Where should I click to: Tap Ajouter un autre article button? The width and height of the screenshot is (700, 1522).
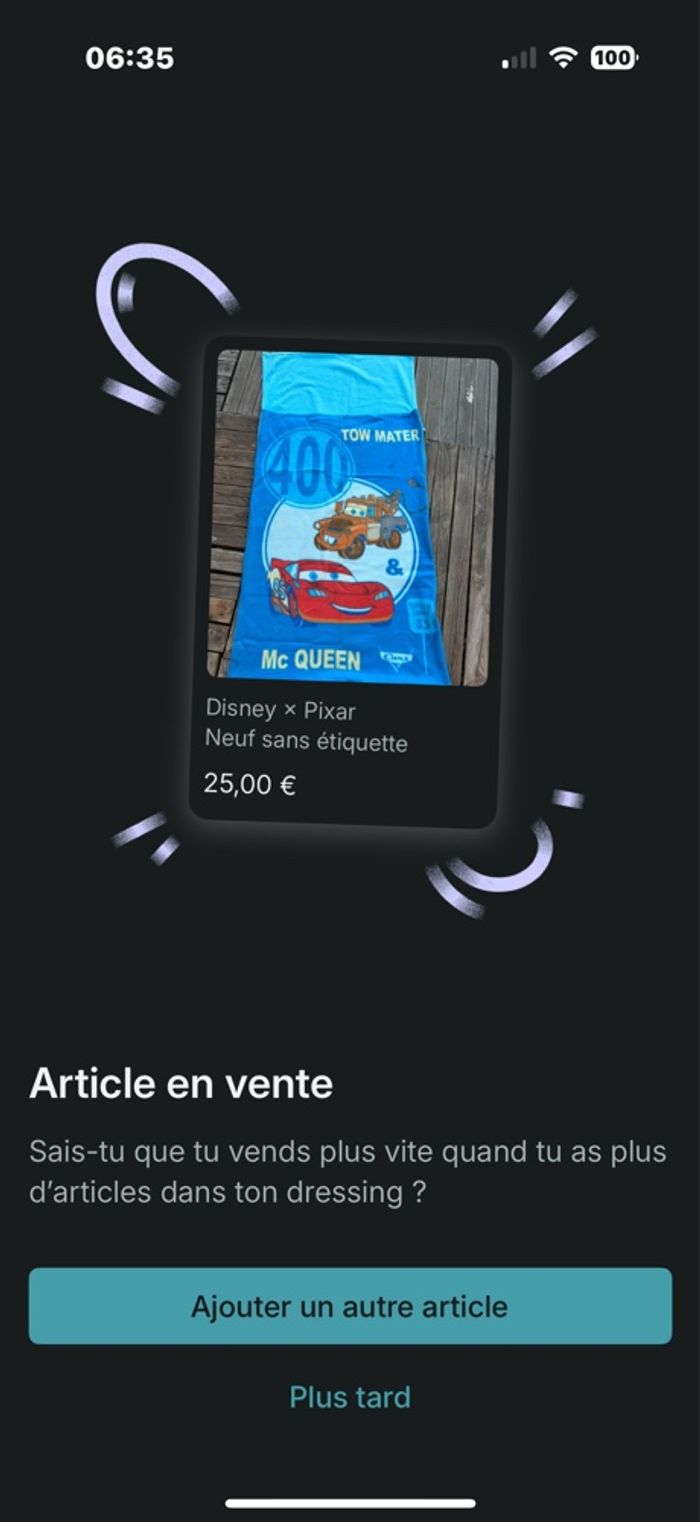tap(350, 1306)
